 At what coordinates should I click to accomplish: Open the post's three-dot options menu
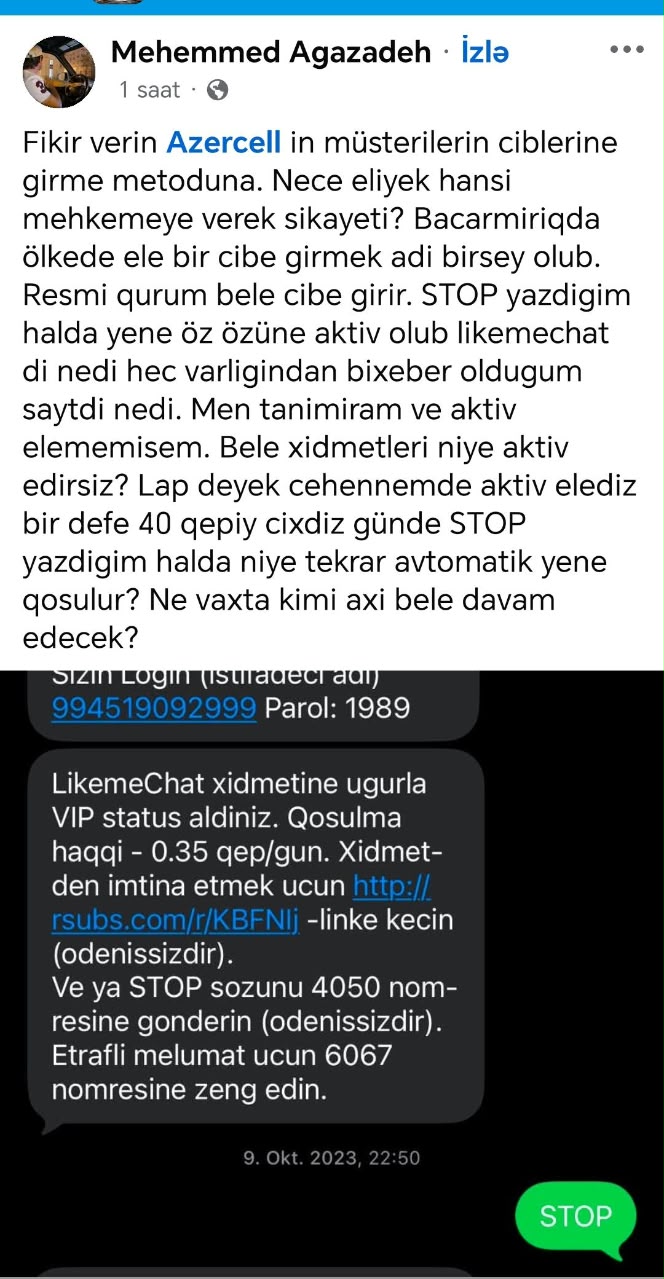pos(627,49)
